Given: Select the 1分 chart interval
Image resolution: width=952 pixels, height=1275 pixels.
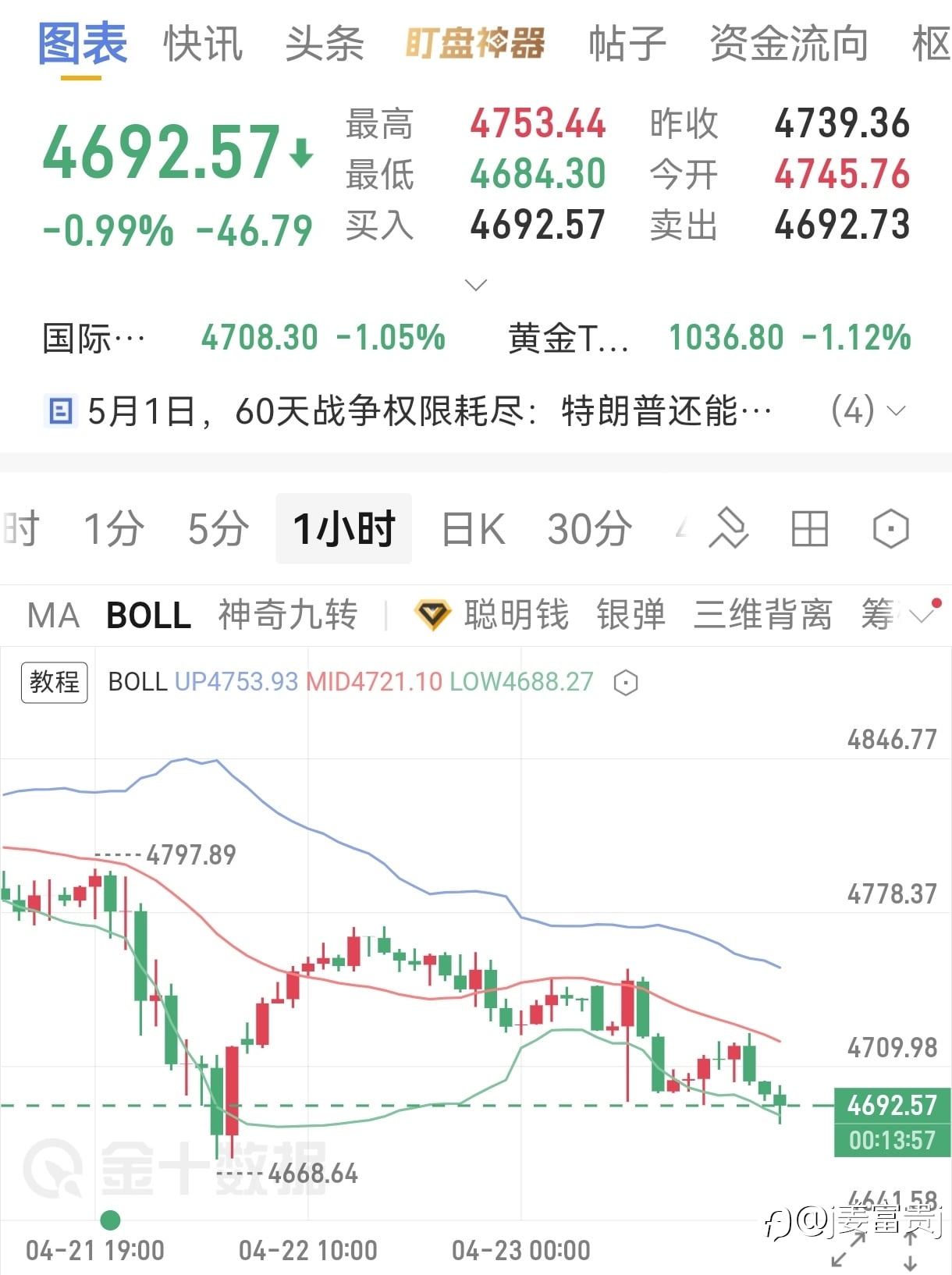Looking at the screenshot, I should [x=114, y=529].
